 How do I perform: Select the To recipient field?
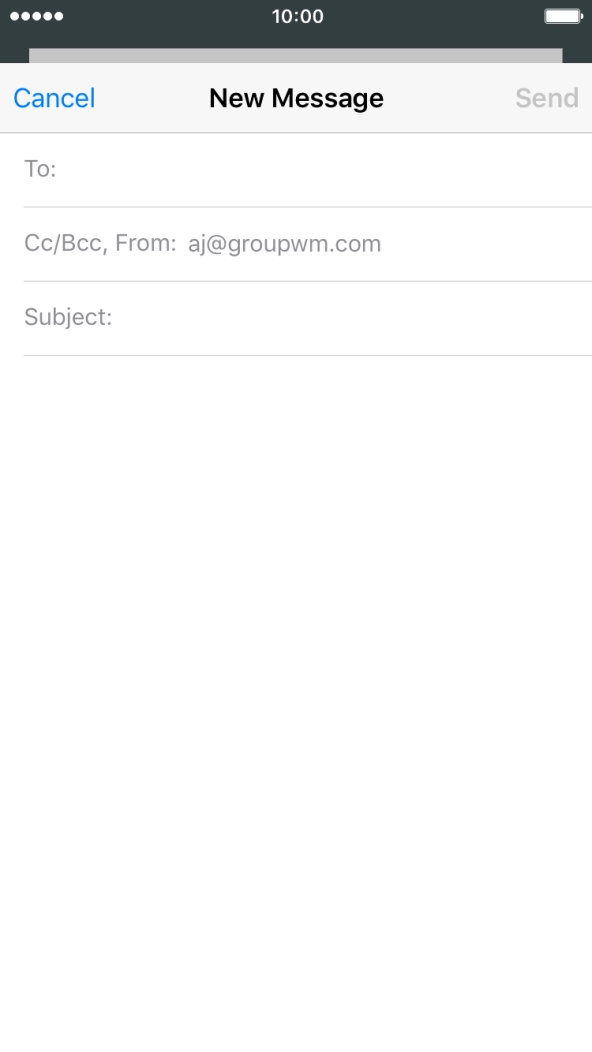(308, 170)
